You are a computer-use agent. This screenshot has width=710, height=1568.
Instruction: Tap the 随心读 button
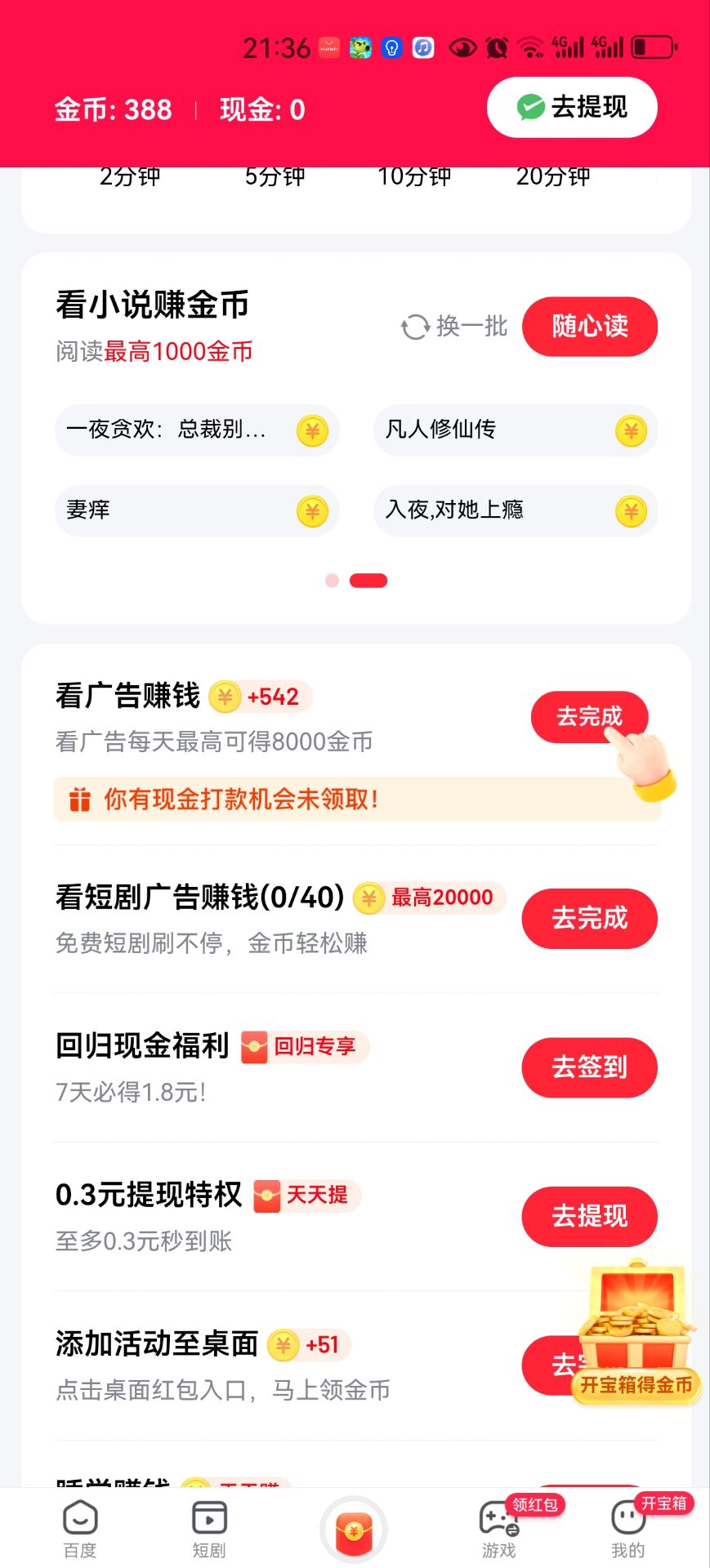click(590, 327)
